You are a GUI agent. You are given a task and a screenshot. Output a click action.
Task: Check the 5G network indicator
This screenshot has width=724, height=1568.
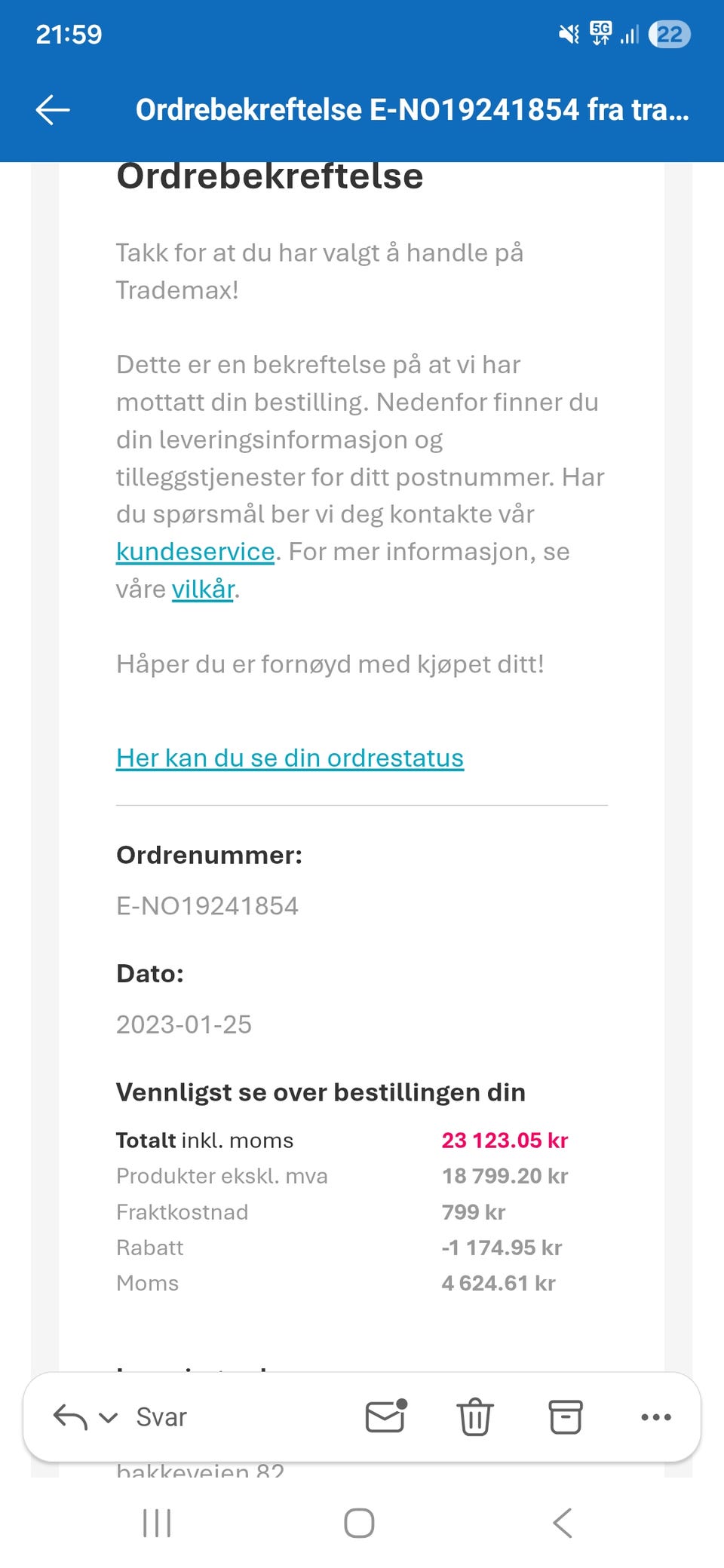click(600, 33)
